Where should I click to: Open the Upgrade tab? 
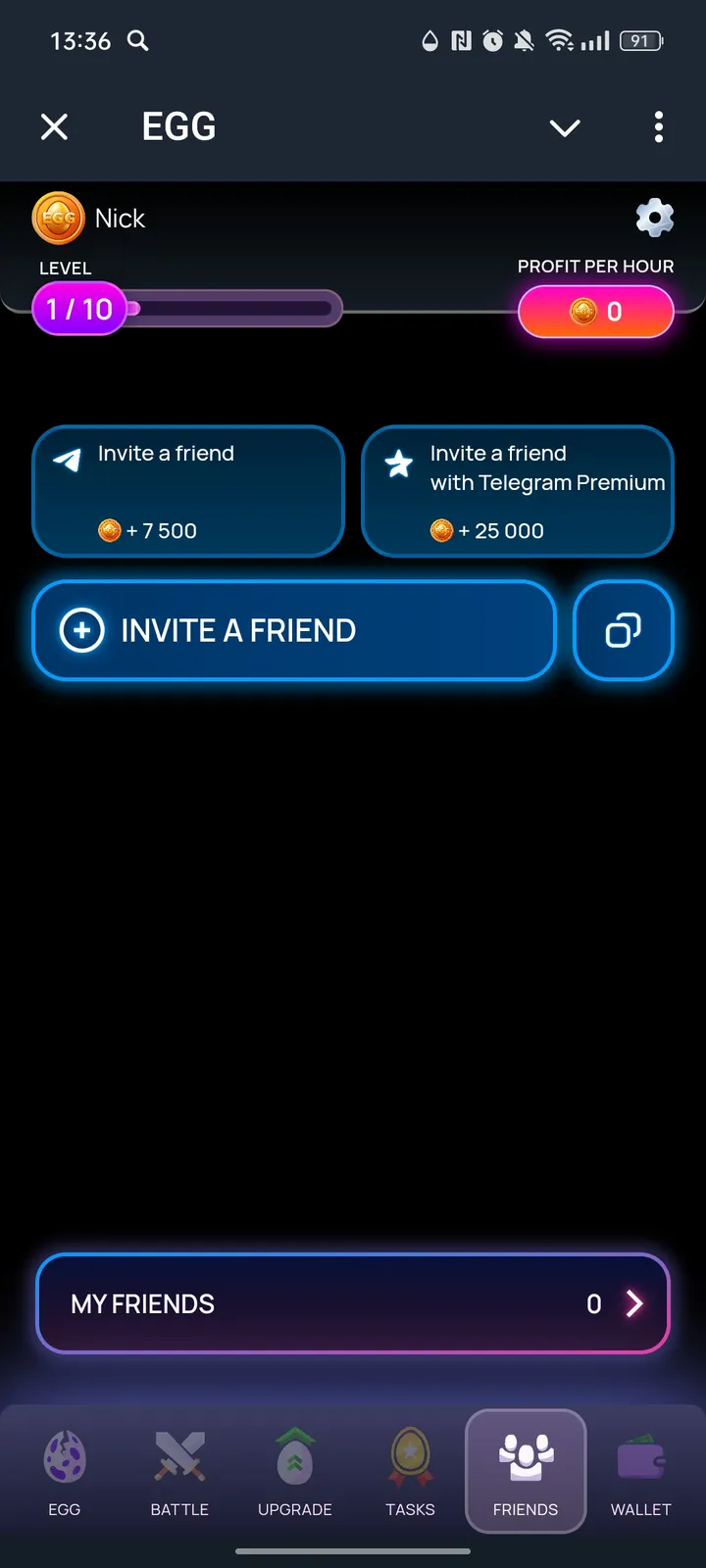coord(294,1472)
